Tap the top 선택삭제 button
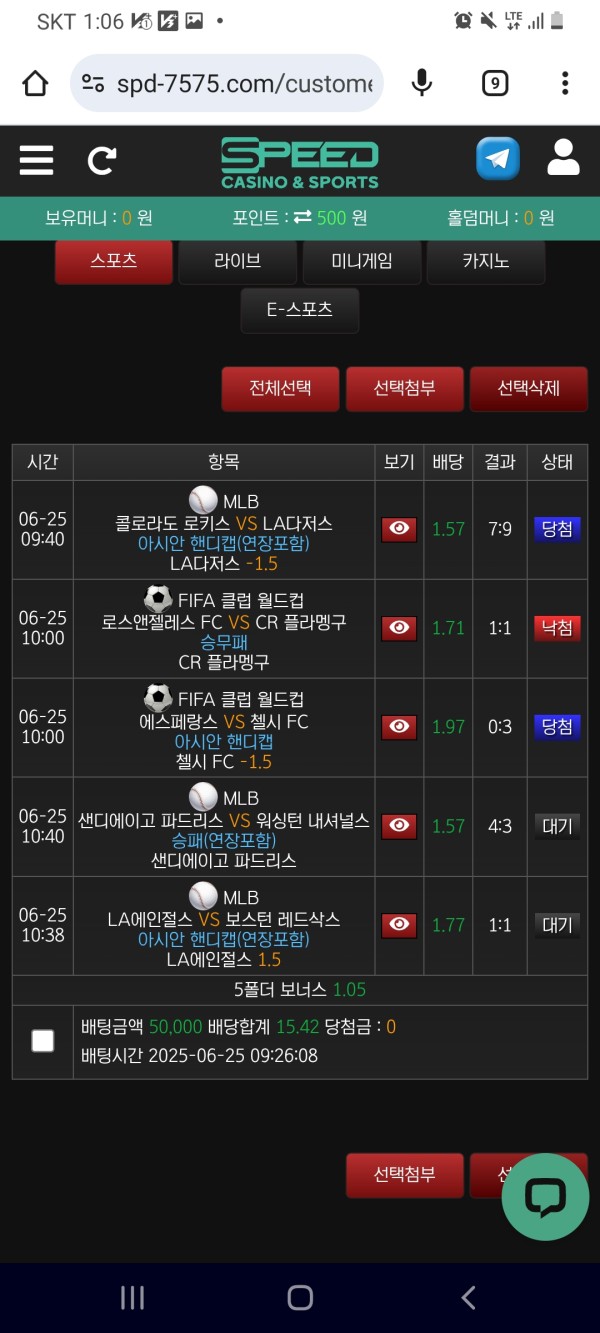Image resolution: width=600 pixels, height=1333 pixels. click(528, 389)
